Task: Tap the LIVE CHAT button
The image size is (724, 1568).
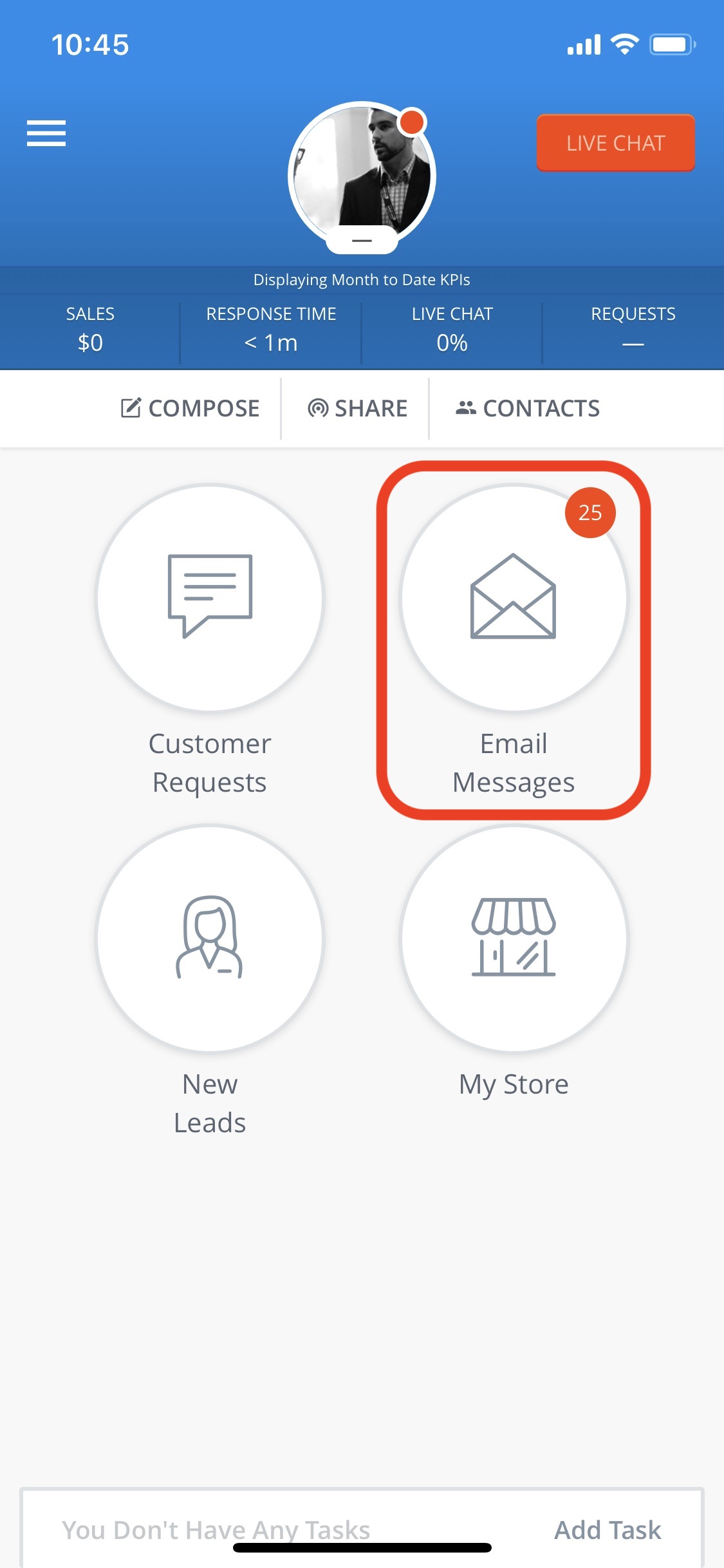Action: [x=615, y=143]
